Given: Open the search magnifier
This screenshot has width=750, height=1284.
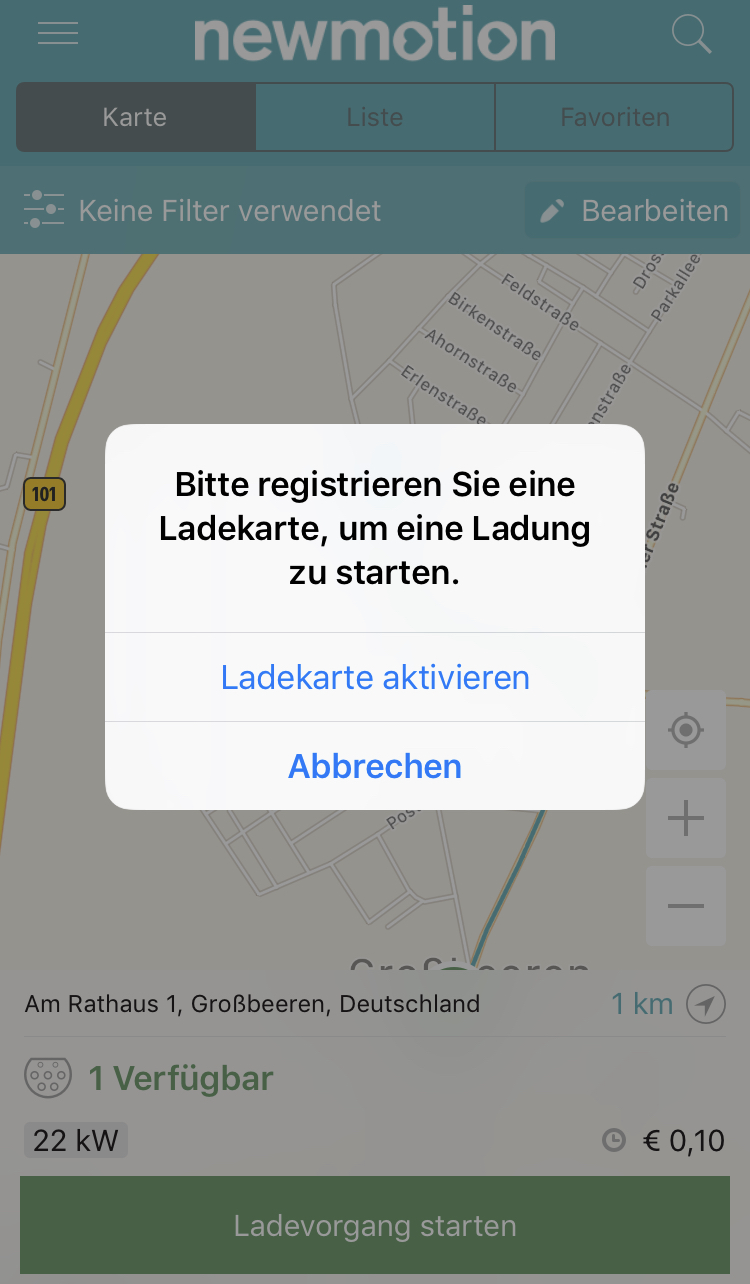Looking at the screenshot, I should tap(691, 34).
